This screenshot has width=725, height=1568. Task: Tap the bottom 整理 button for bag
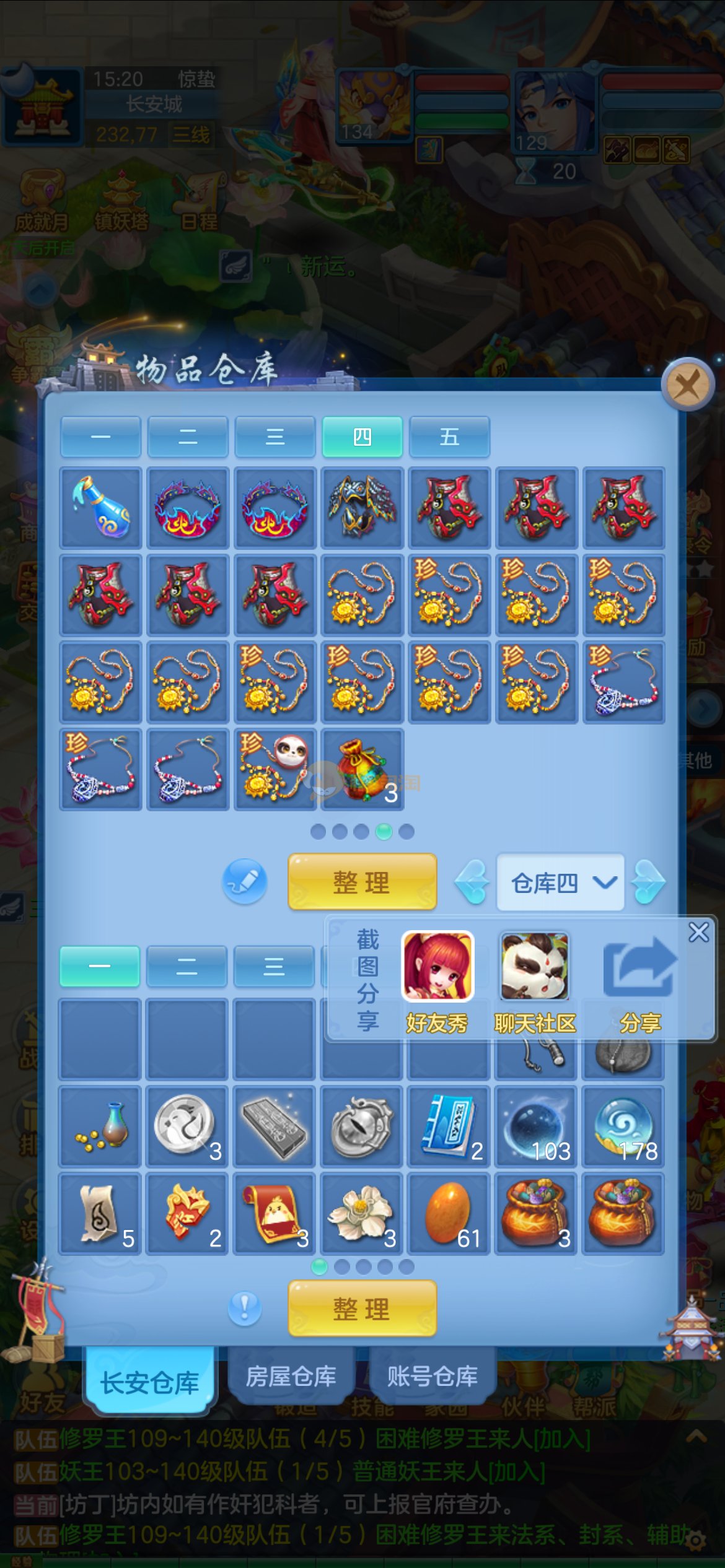pyautogui.click(x=362, y=1309)
